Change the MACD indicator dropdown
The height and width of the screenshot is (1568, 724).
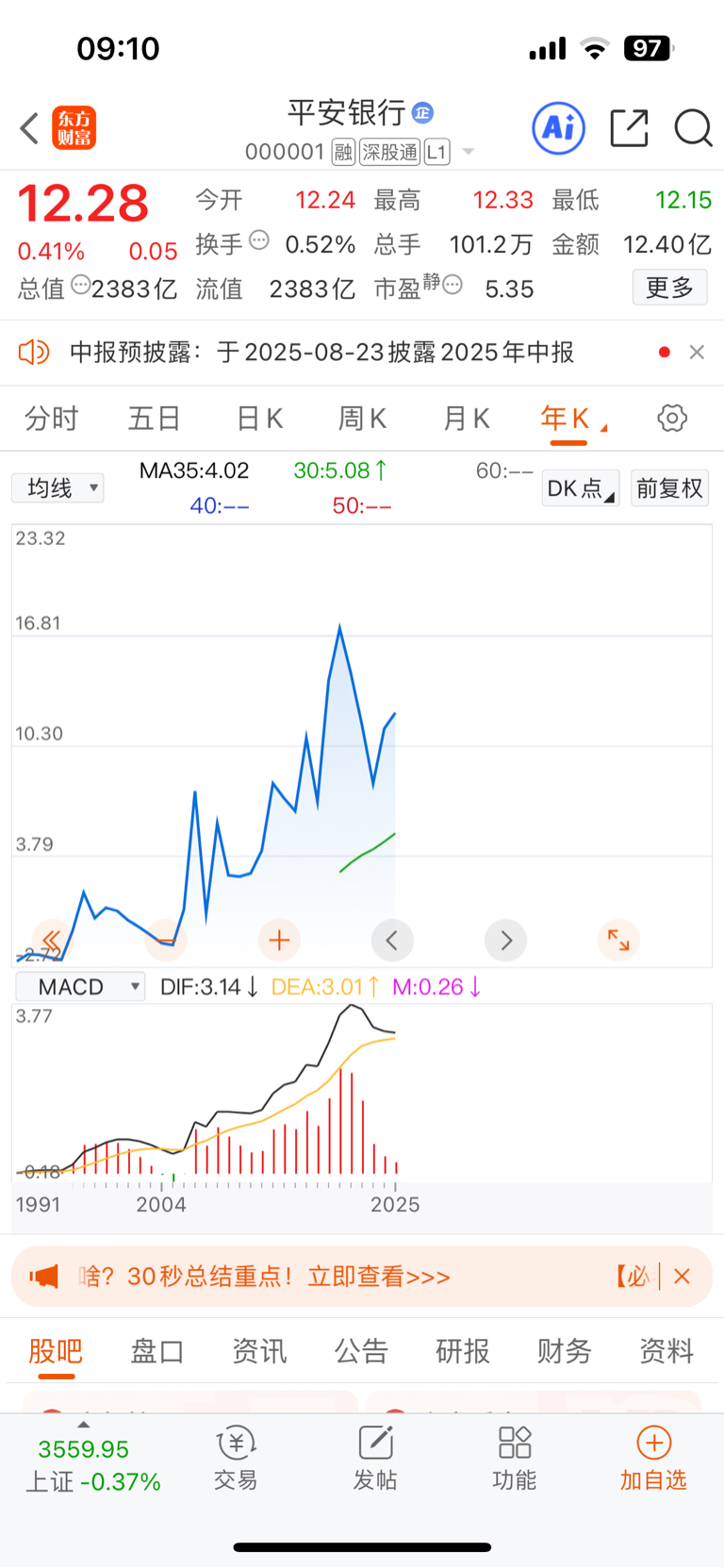click(81, 986)
